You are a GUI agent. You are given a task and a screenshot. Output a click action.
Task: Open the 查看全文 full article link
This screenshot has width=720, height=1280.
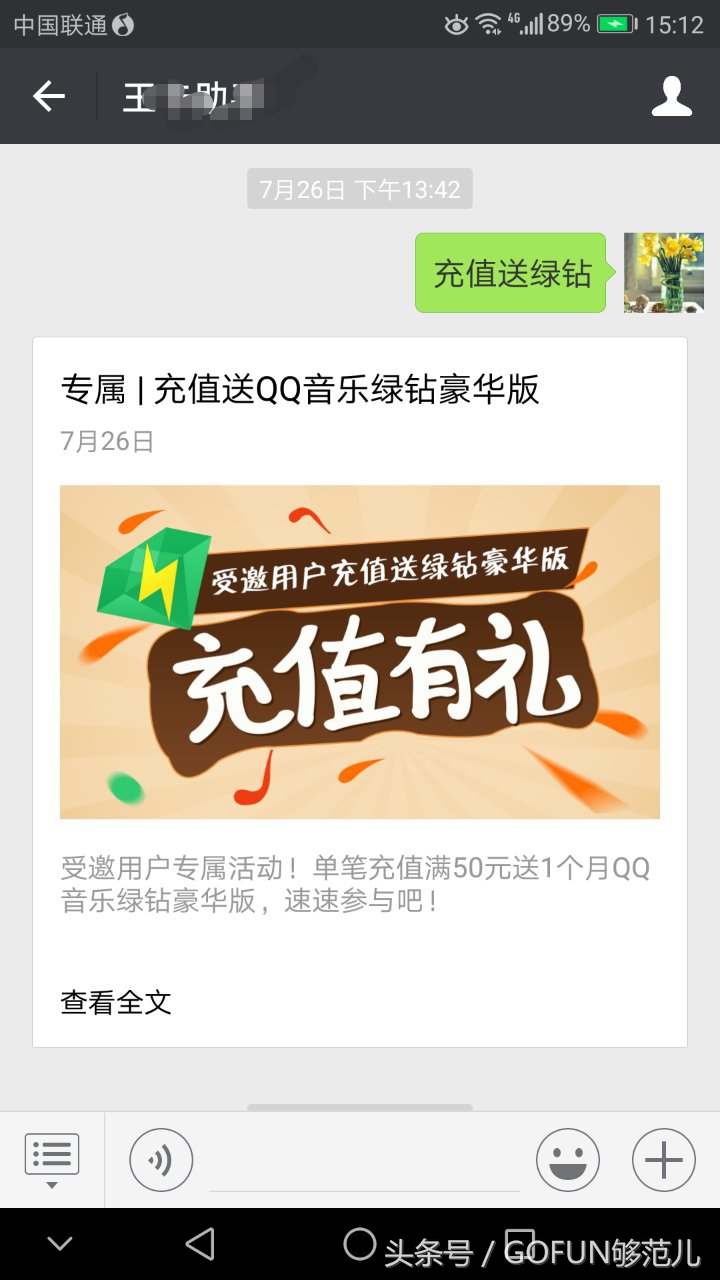click(113, 1001)
